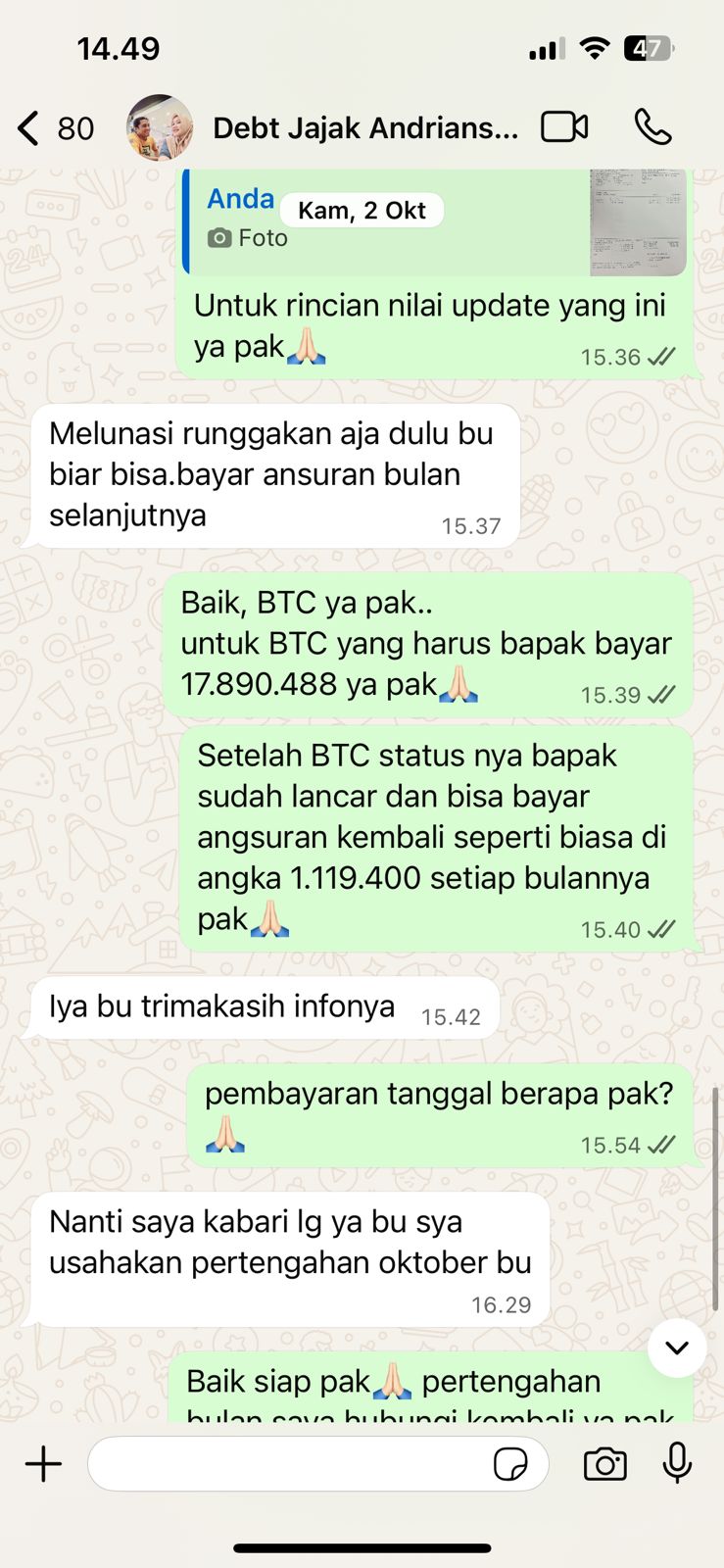This screenshot has width=724, height=1568.
Task: Start a voice call
Action: (x=652, y=127)
